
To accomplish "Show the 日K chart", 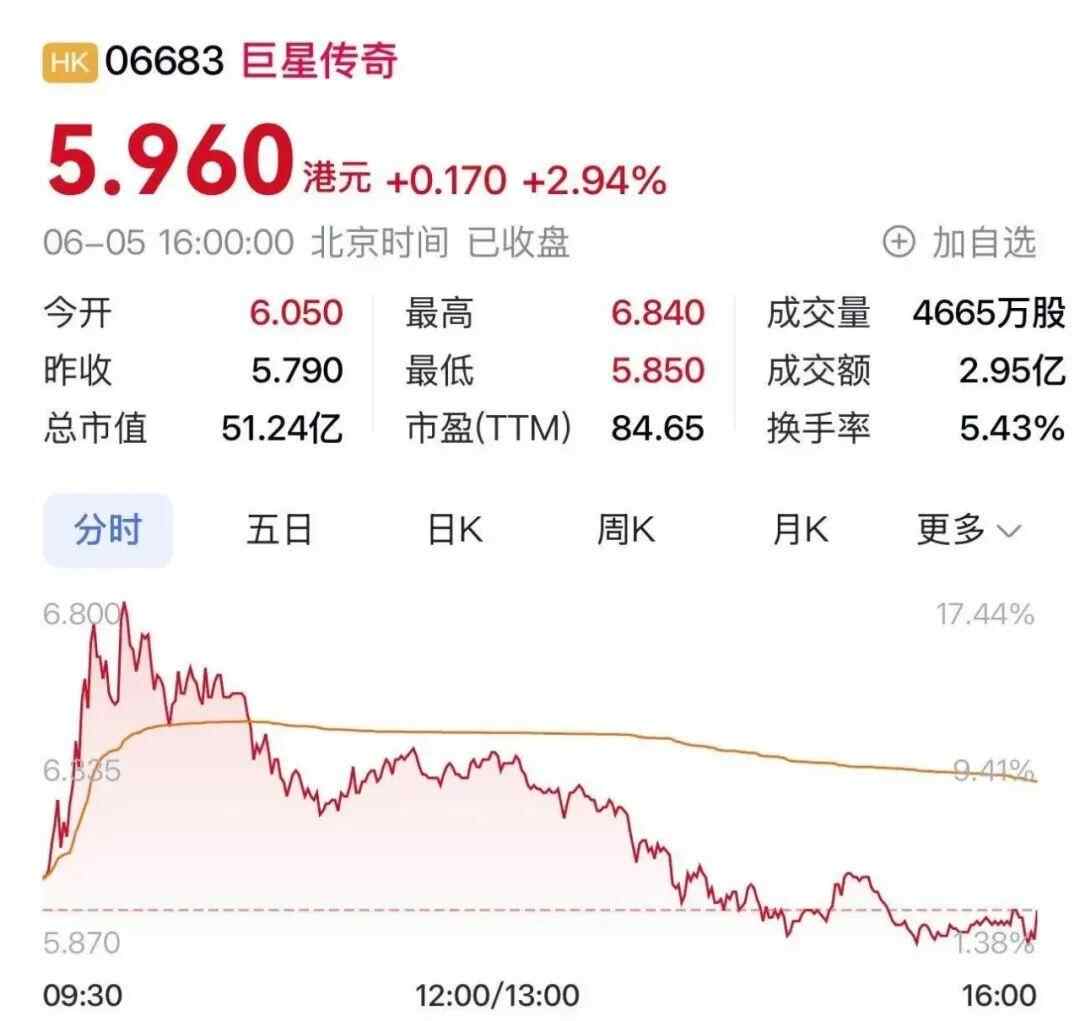I will pos(455,530).
